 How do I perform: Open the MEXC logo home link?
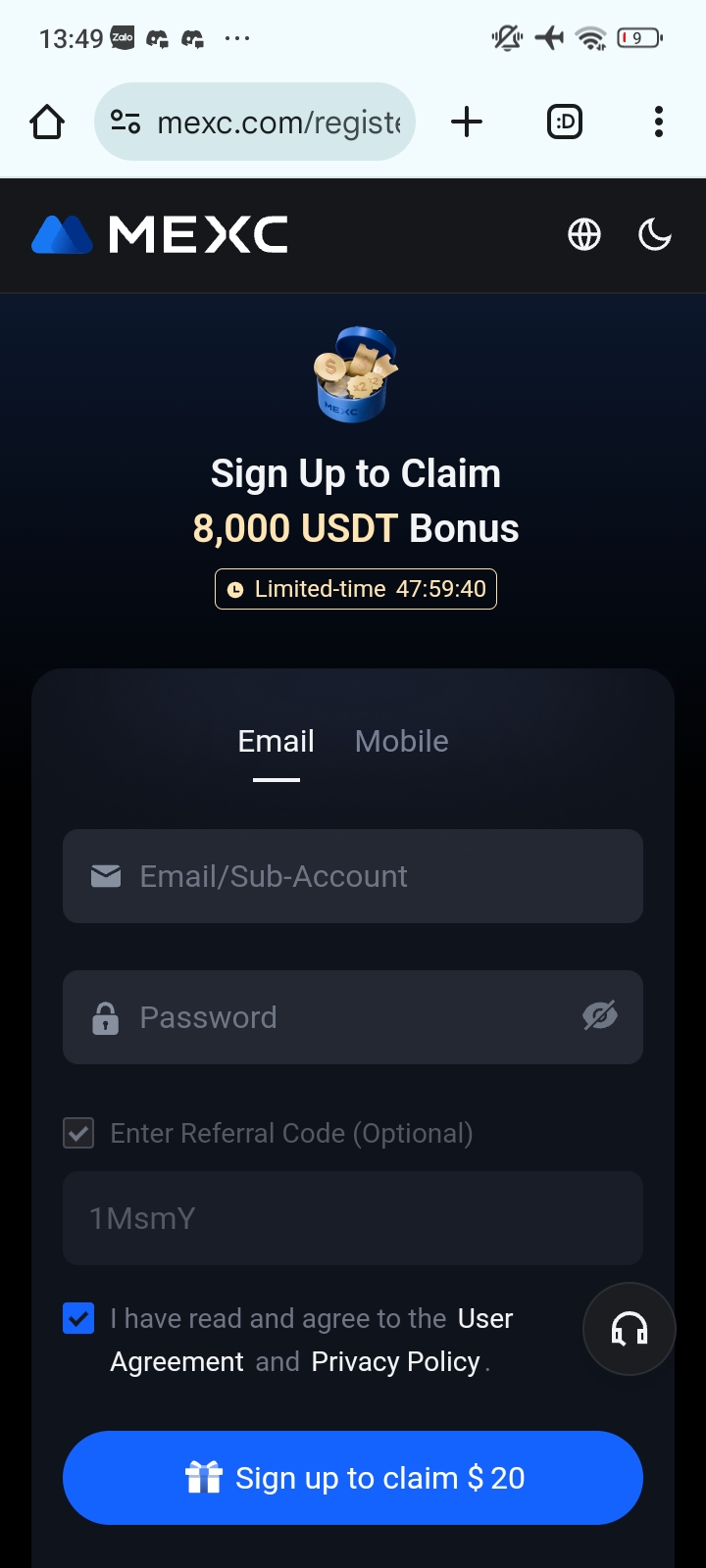160,235
